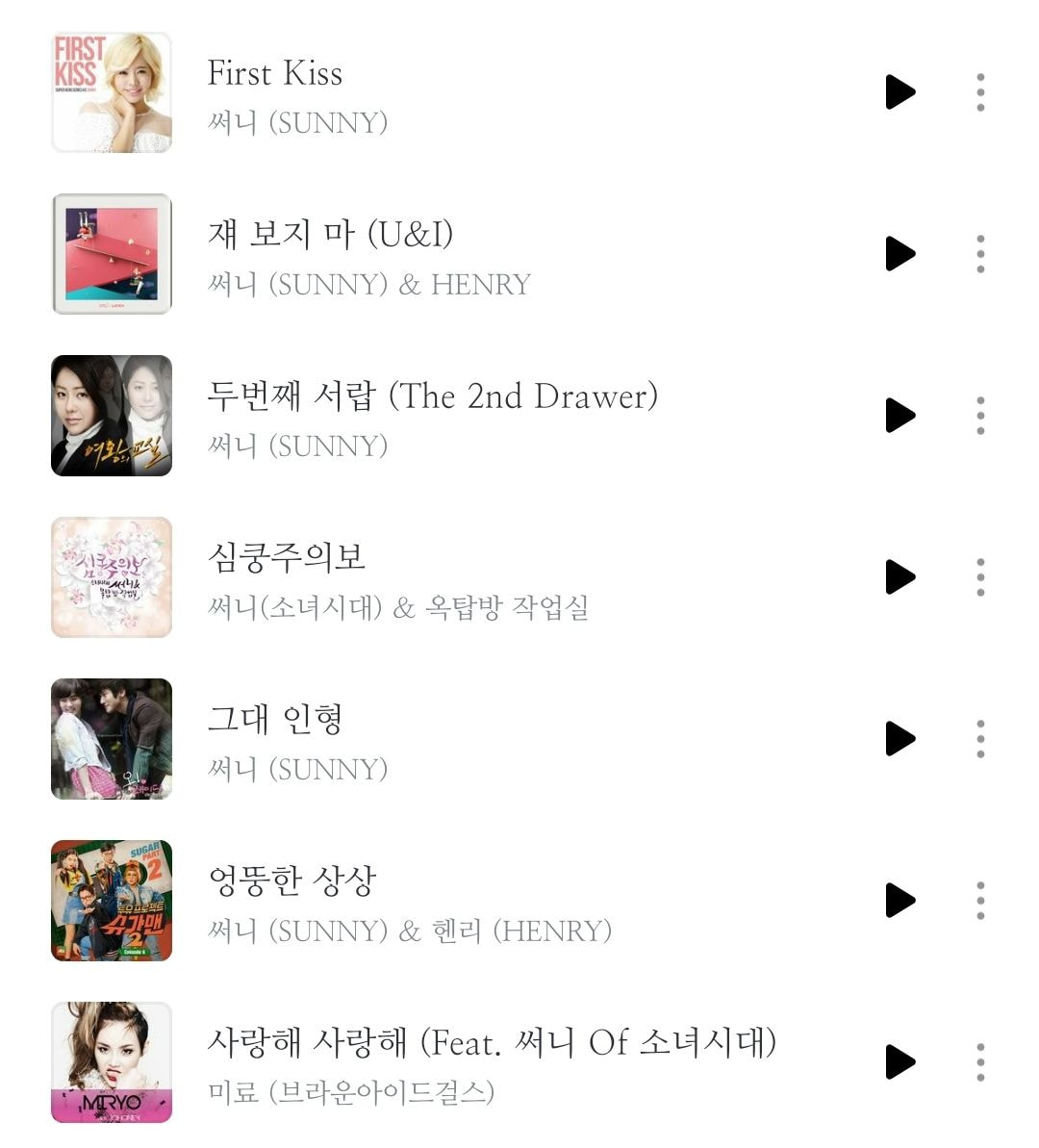
Task: Play the song 엉뚱한 상상
Action: click(900, 901)
